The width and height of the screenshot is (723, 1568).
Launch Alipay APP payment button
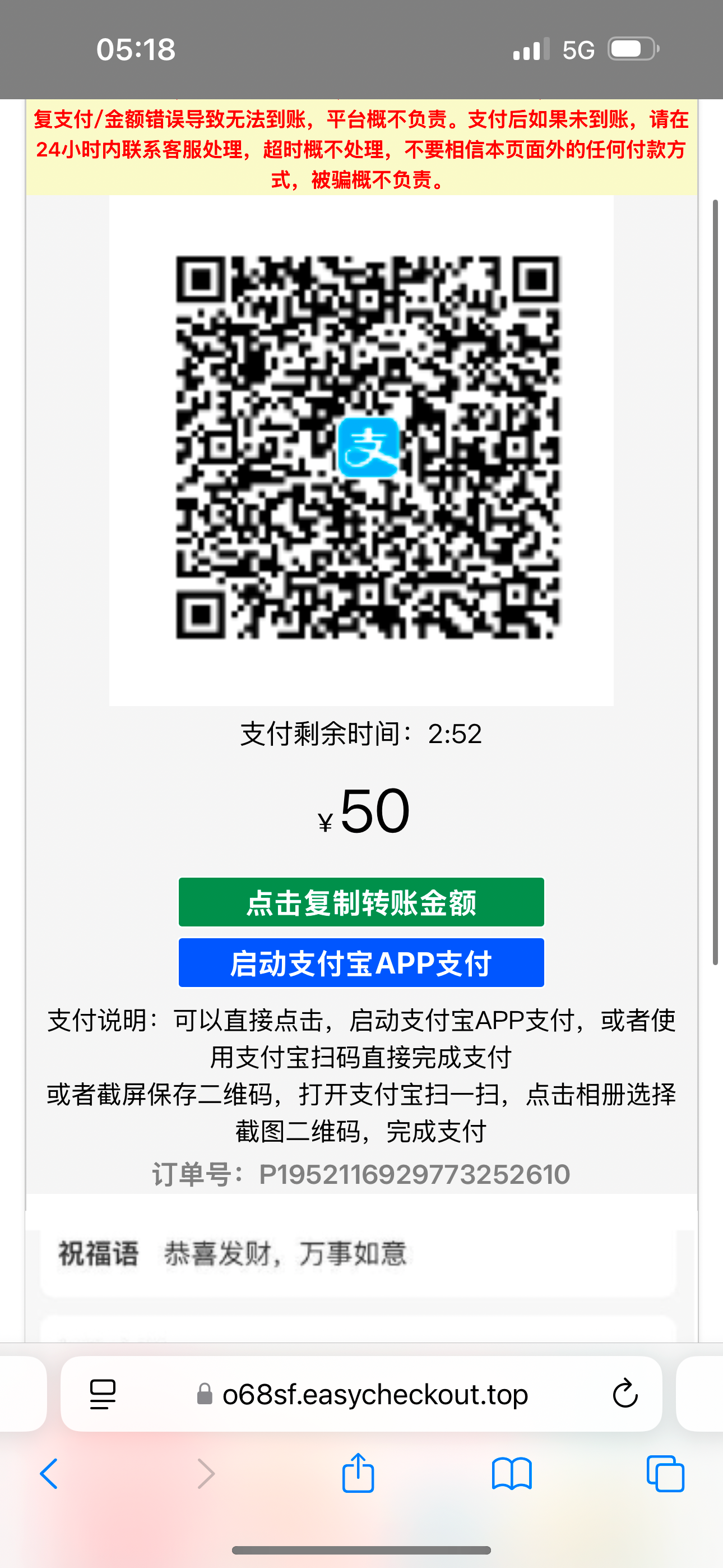pyautogui.click(x=361, y=963)
